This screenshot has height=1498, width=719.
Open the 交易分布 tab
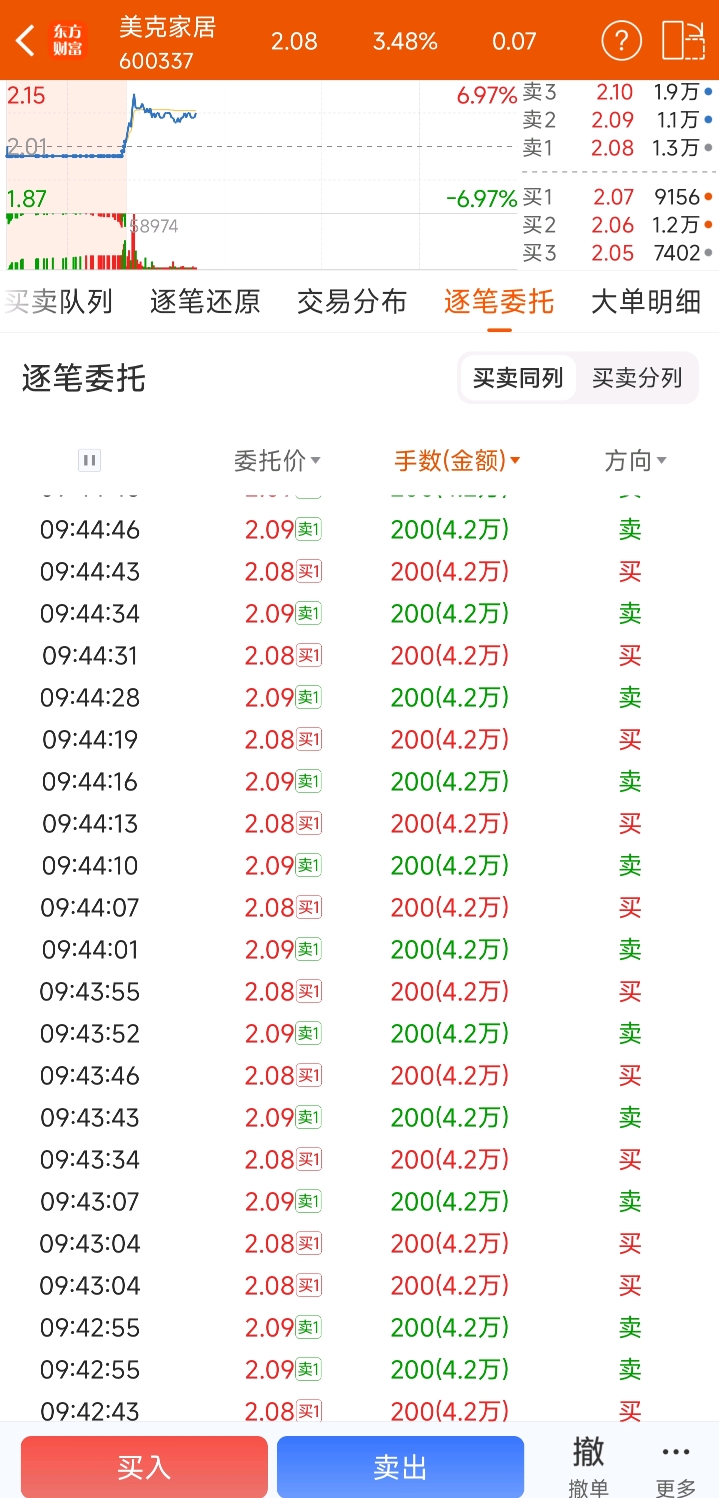pos(352,301)
